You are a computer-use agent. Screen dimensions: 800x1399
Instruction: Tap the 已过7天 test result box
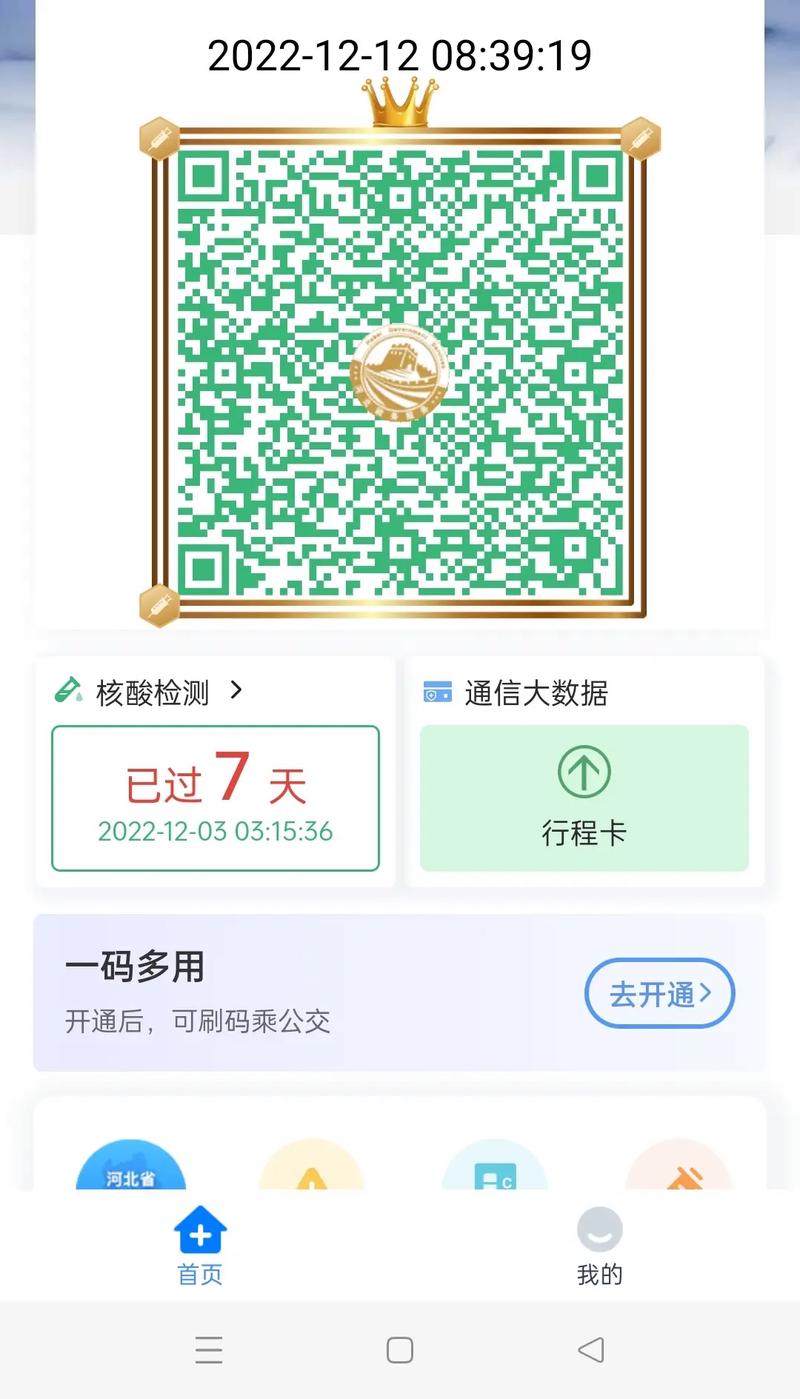(x=215, y=797)
